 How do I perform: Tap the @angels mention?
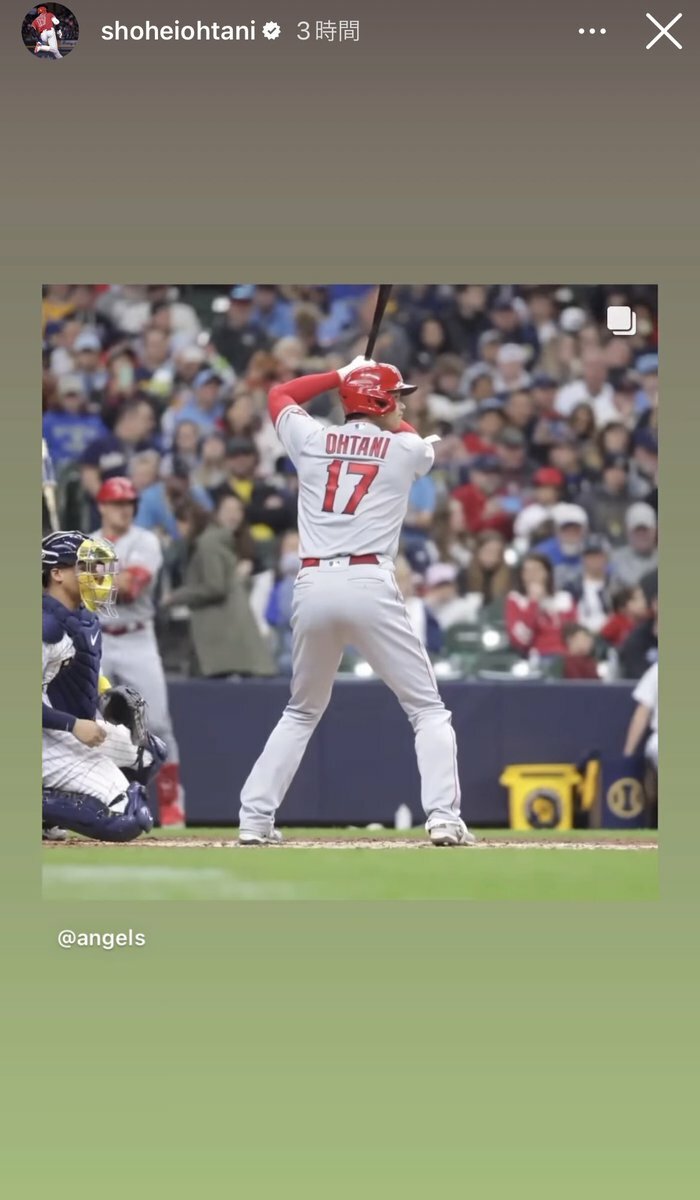(102, 938)
